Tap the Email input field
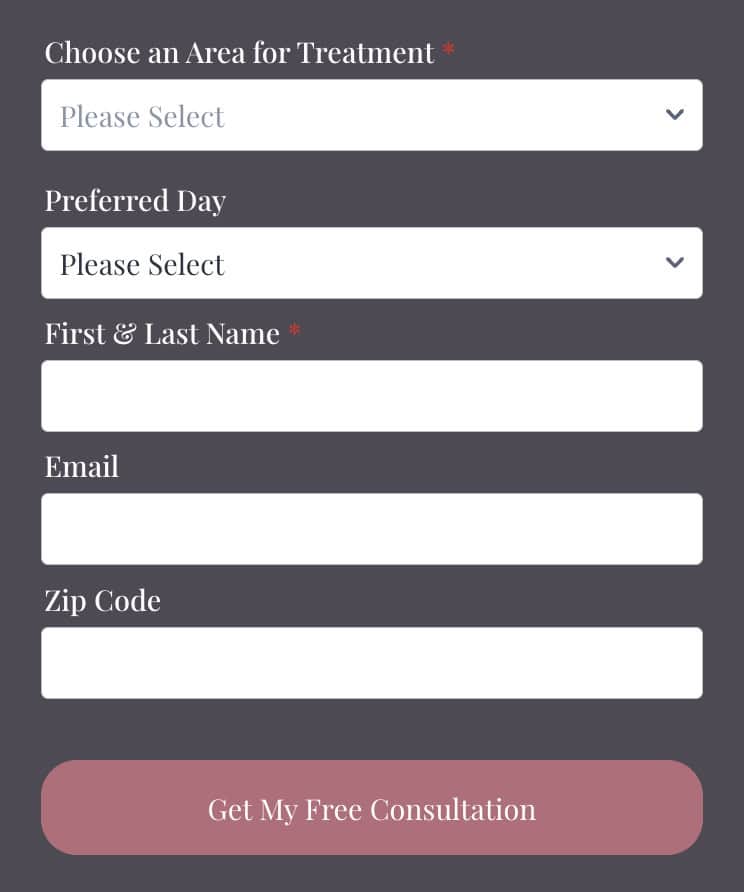Viewport: 744px width, 892px height. point(371,529)
